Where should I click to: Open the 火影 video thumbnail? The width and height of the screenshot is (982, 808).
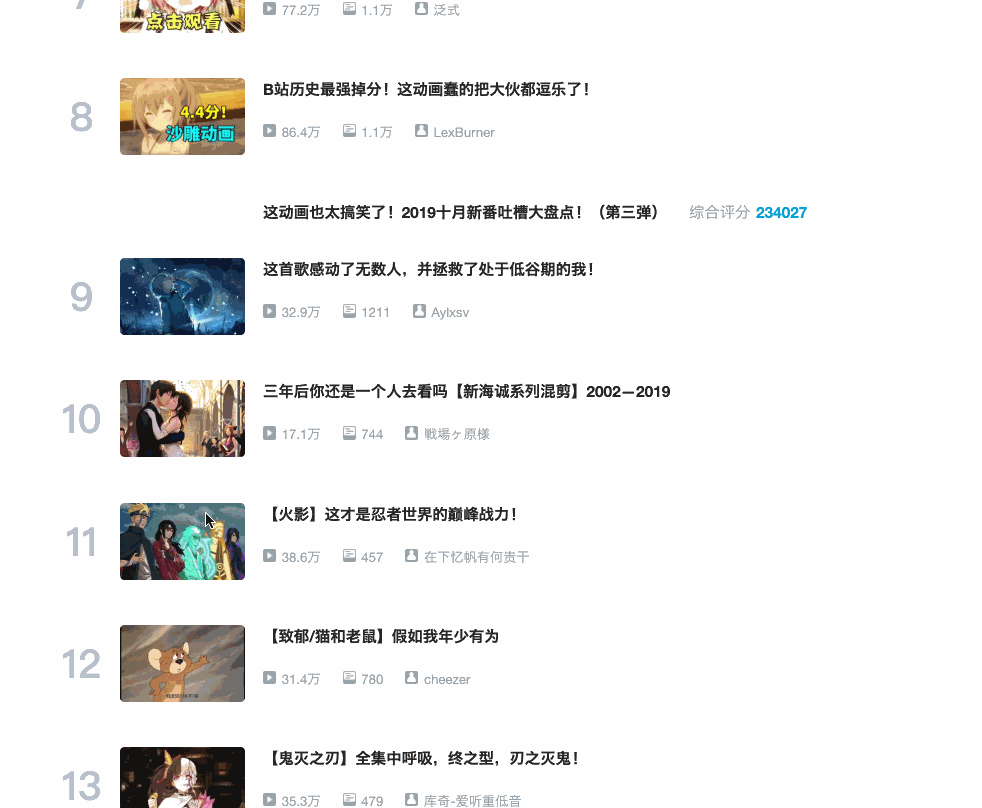(182, 541)
